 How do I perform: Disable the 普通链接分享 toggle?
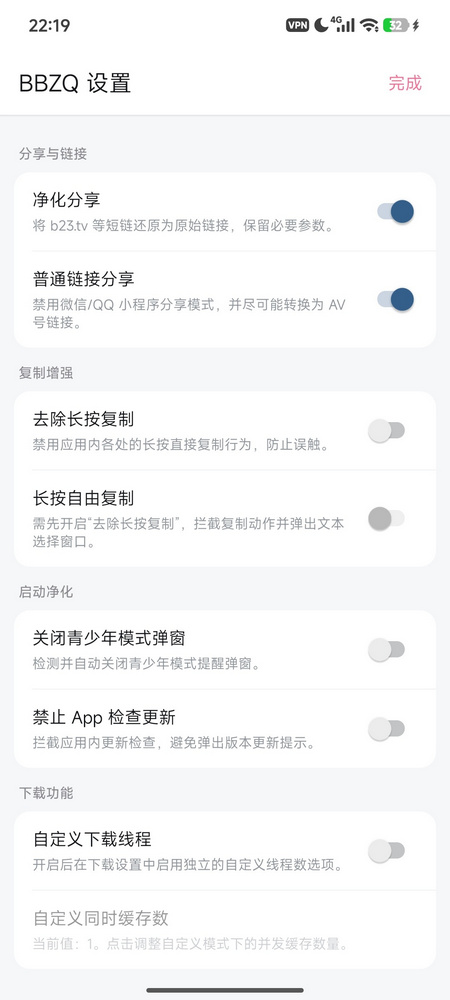click(x=395, y=299)
